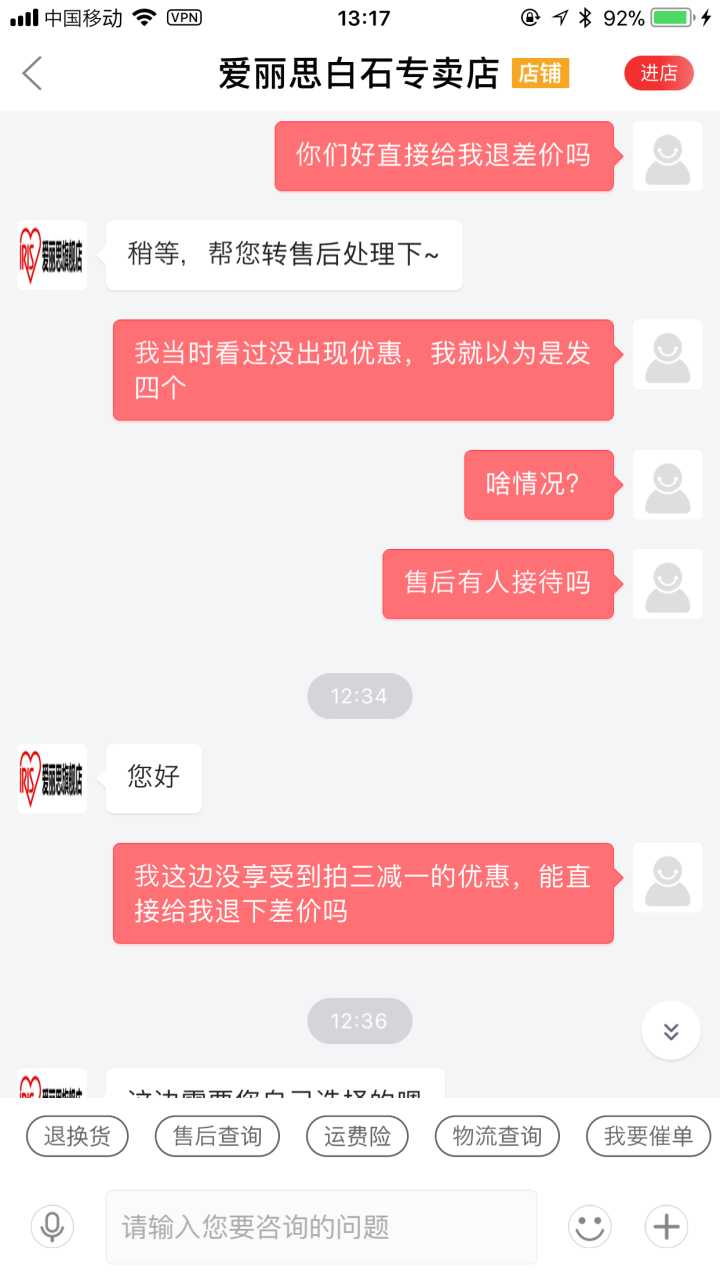Screen dimensions: 720x1280
Task: Go back using the top-left arrow
Action: point(33,73)
